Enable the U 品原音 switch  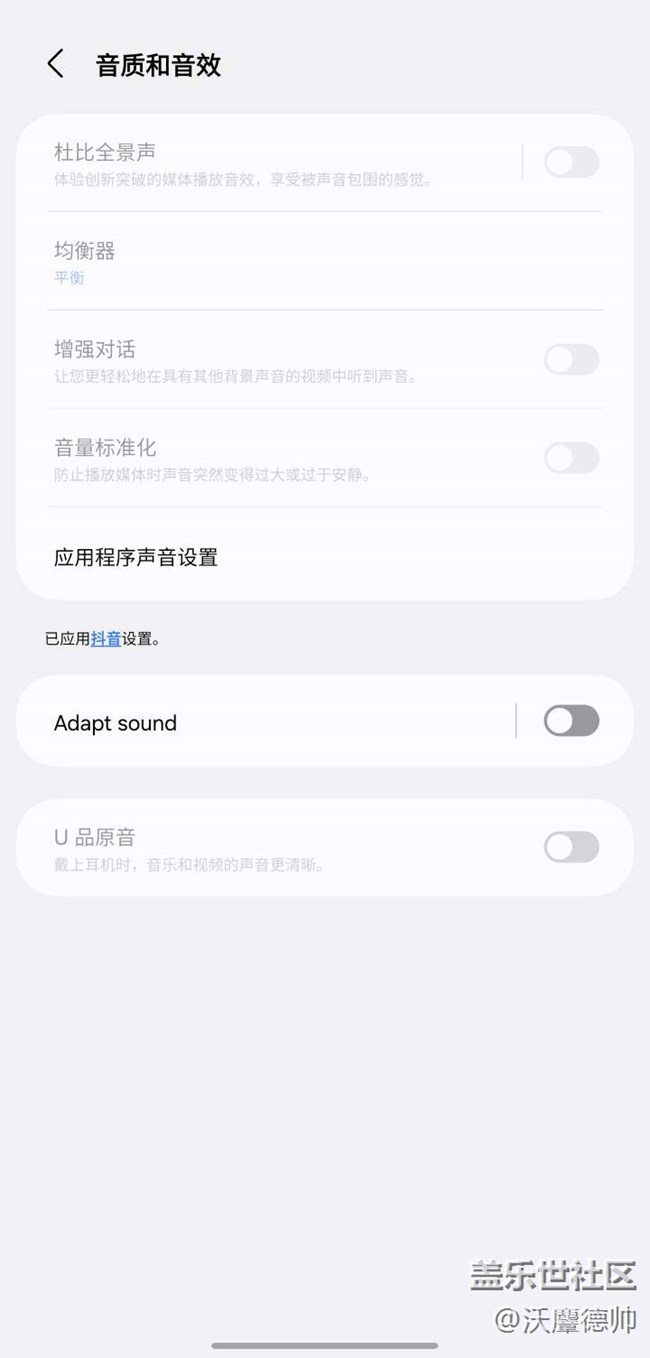[x=571, y=847]
